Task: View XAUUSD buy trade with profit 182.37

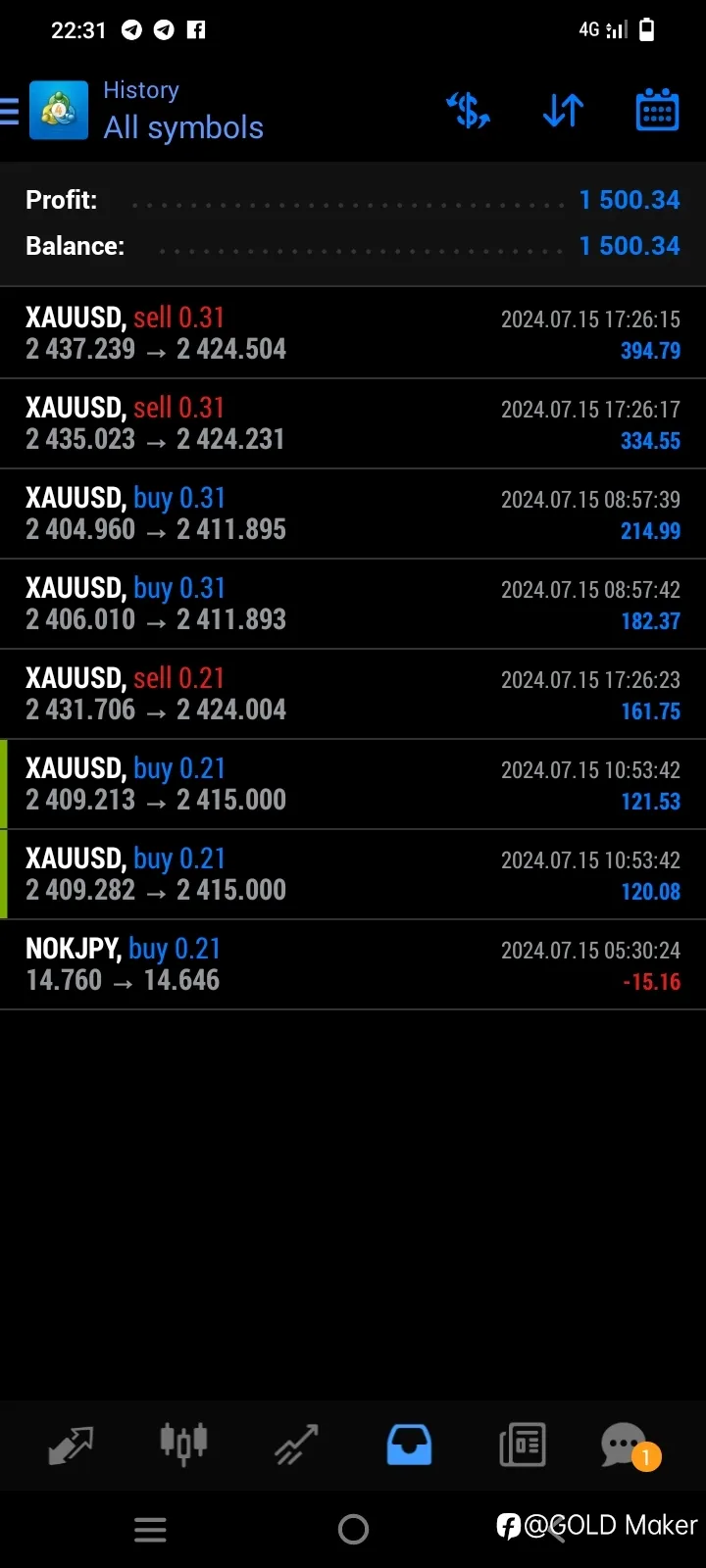Action: pyautogui.click(x=353, y=604)
